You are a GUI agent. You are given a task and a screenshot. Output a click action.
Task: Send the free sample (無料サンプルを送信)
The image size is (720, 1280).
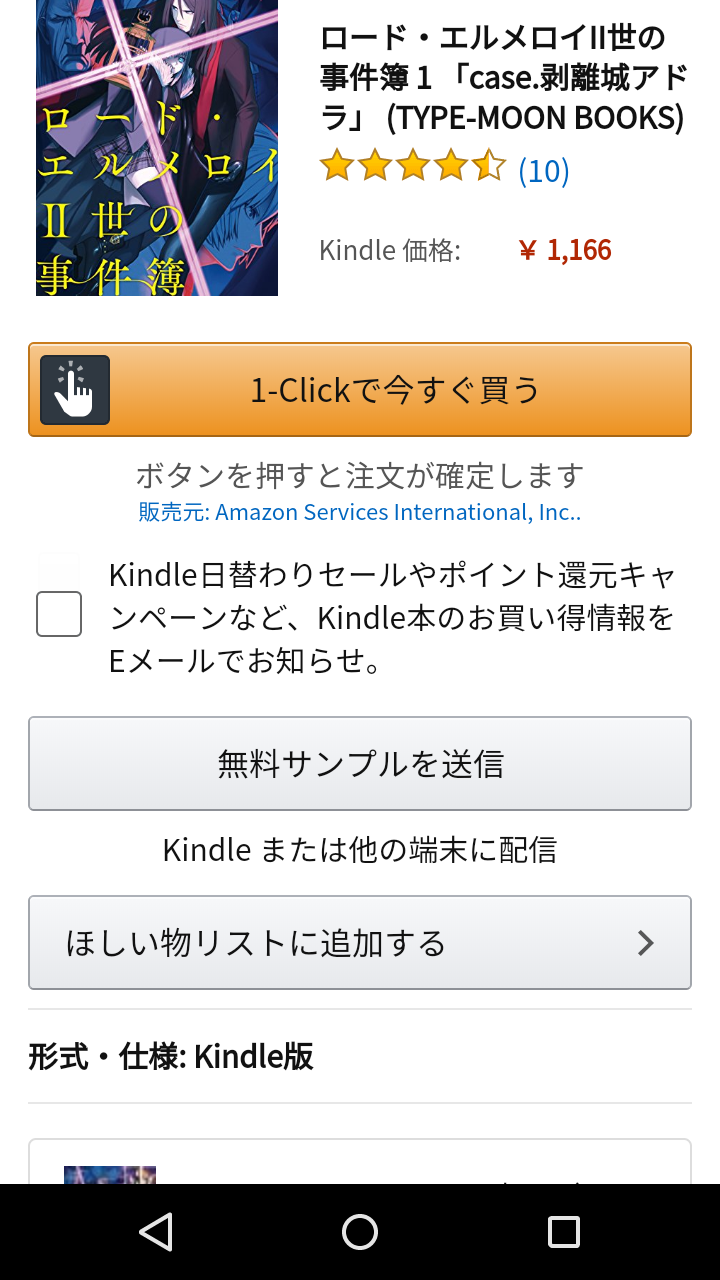point(360,764)
